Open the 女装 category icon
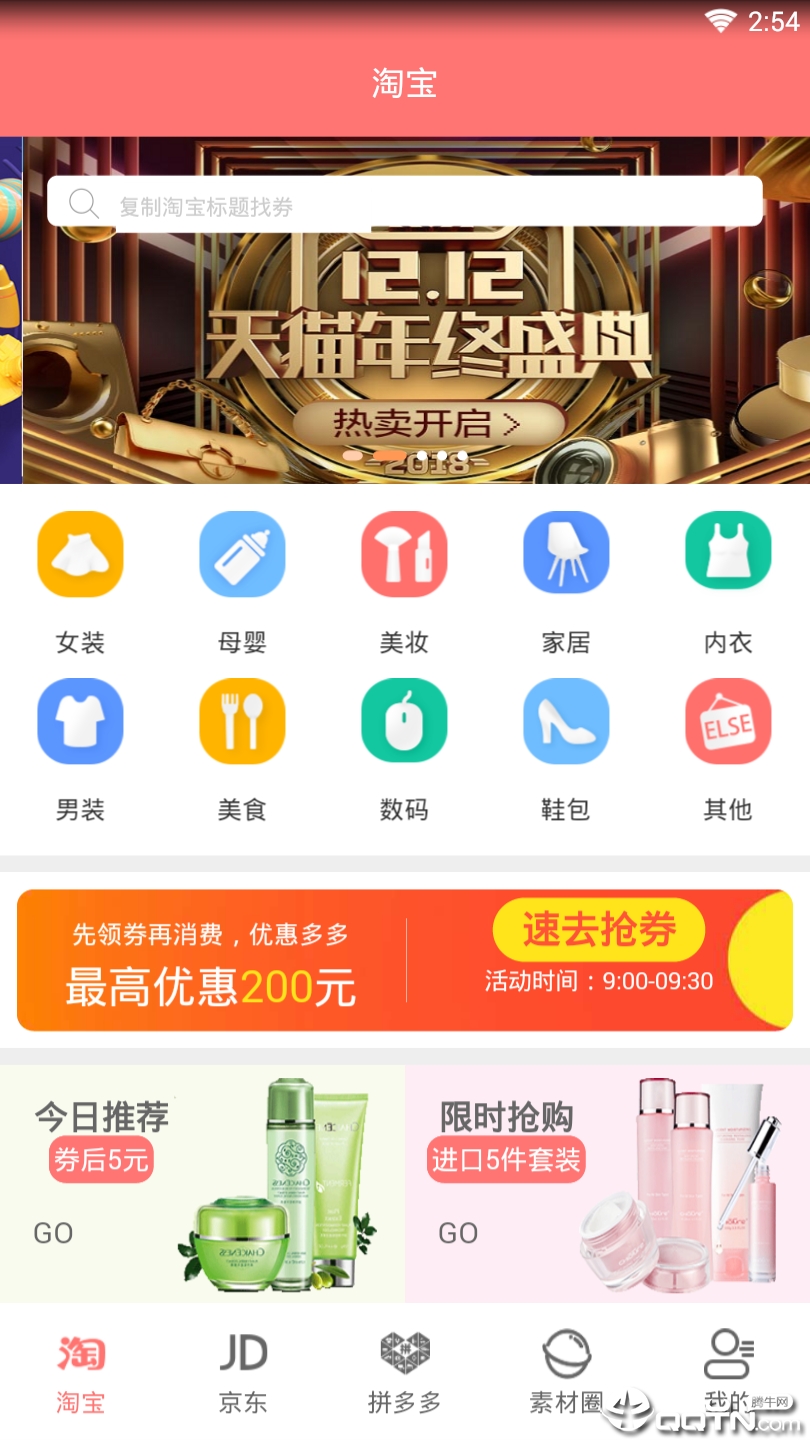This screenshot has height=1440, width=810. click(x=80, y=554)
